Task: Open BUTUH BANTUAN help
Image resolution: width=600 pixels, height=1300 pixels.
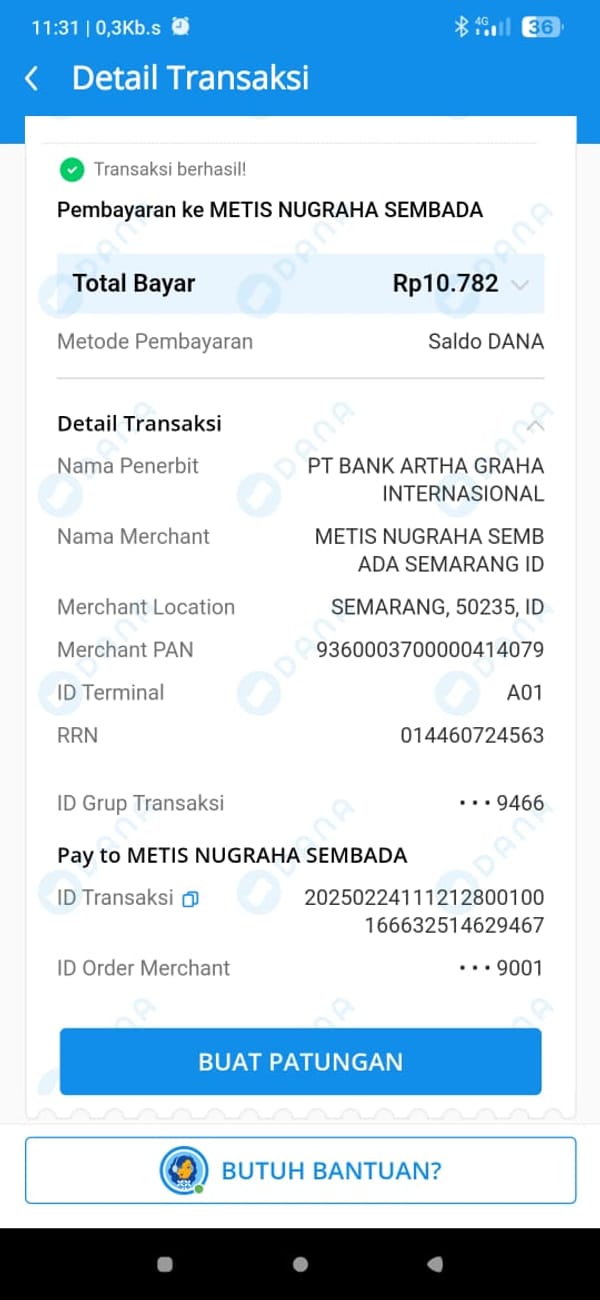Action: click(x=300, y=1170)
